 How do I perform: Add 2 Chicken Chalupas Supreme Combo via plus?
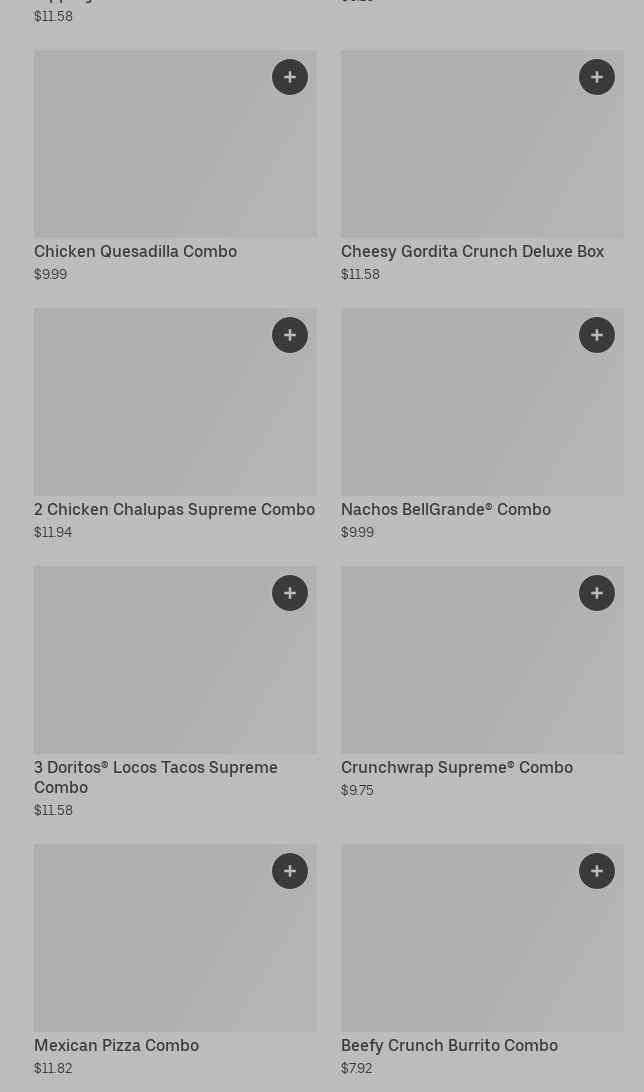290,335
